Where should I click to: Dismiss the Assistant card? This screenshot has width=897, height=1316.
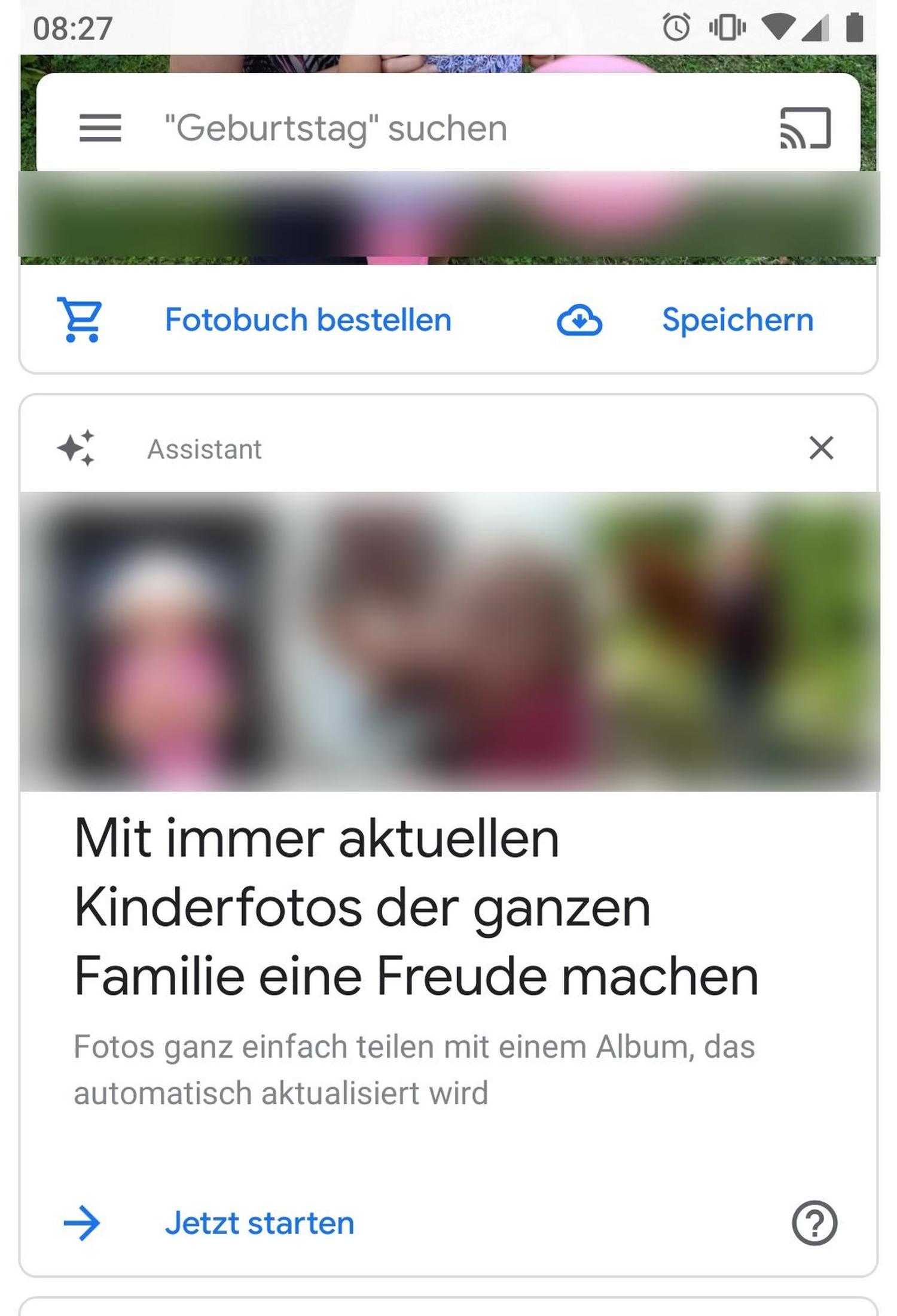tap(821, 448)
